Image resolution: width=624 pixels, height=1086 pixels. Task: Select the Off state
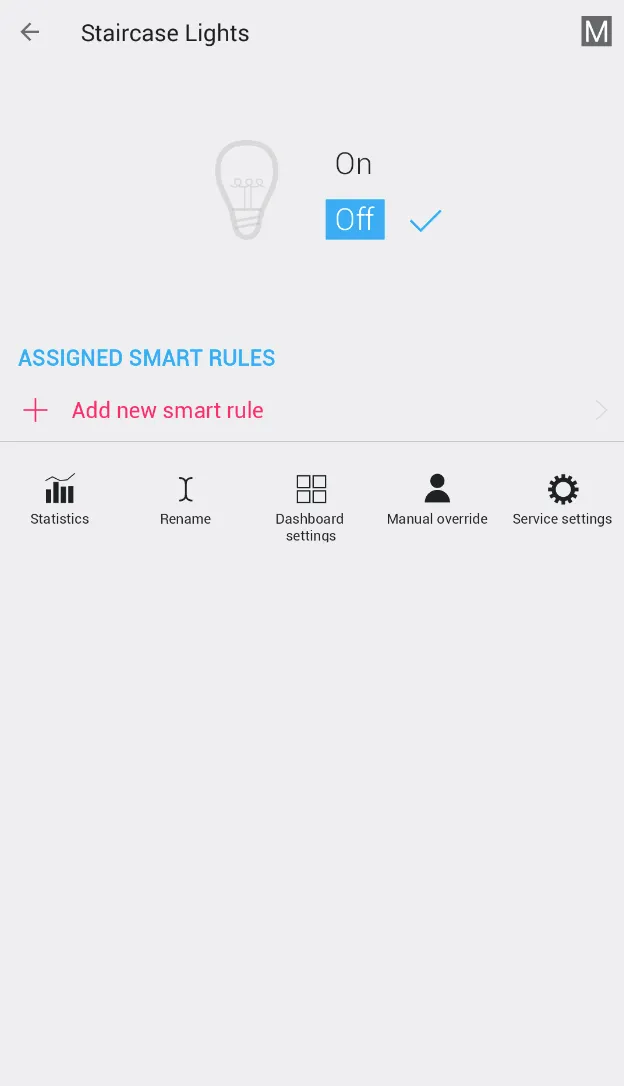coord(355,220)
